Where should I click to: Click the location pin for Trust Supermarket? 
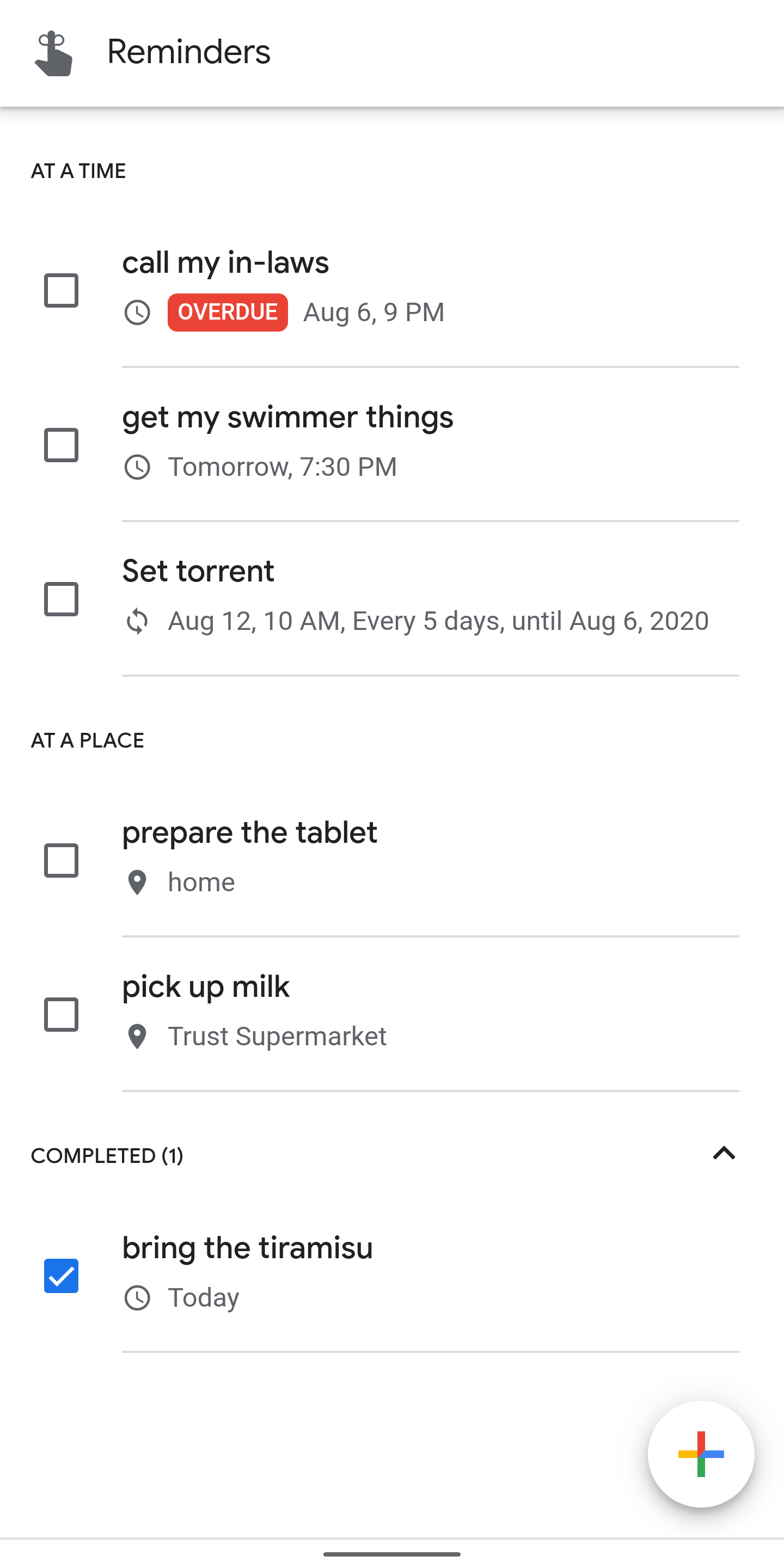coord(137,1036)
